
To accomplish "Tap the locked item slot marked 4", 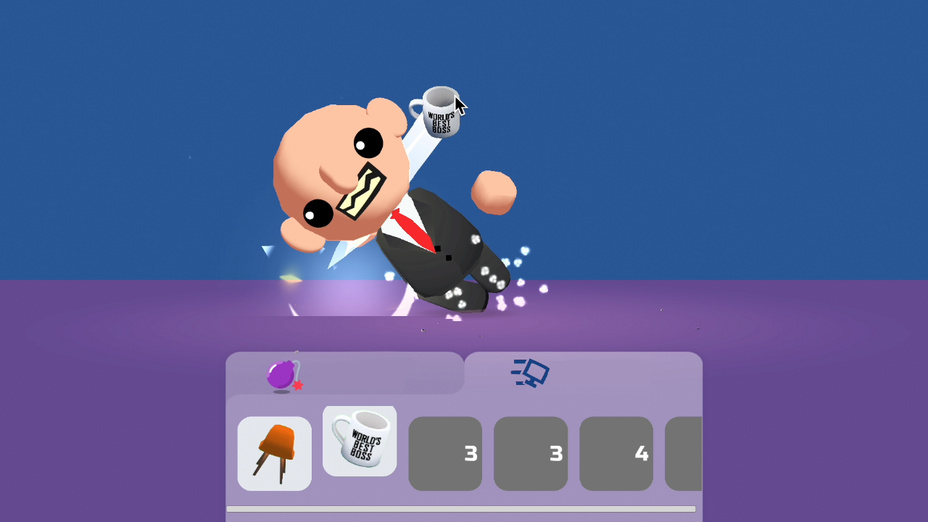I will coord(616,453).
